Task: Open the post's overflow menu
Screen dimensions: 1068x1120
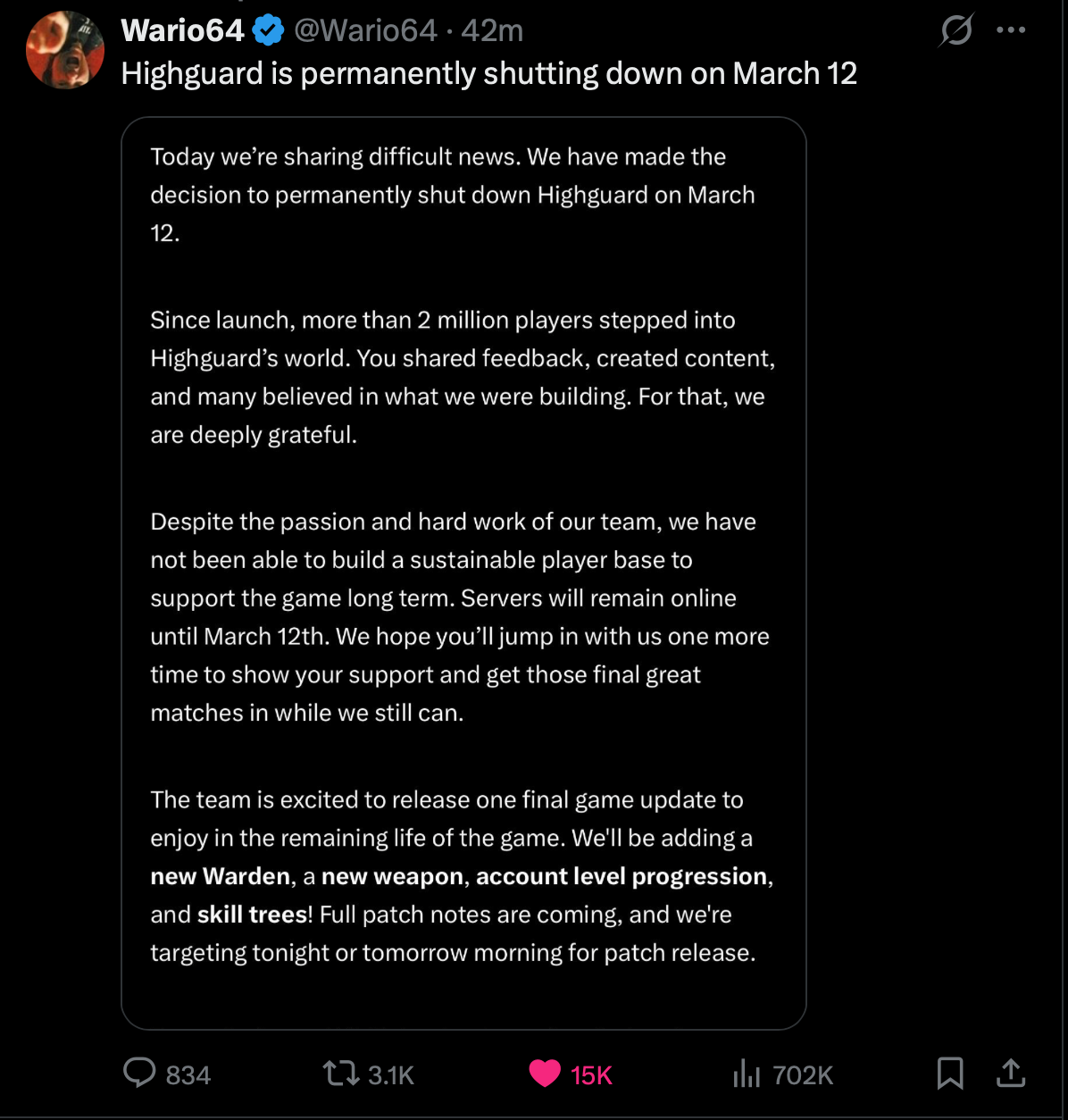Action: (1011, 30)
